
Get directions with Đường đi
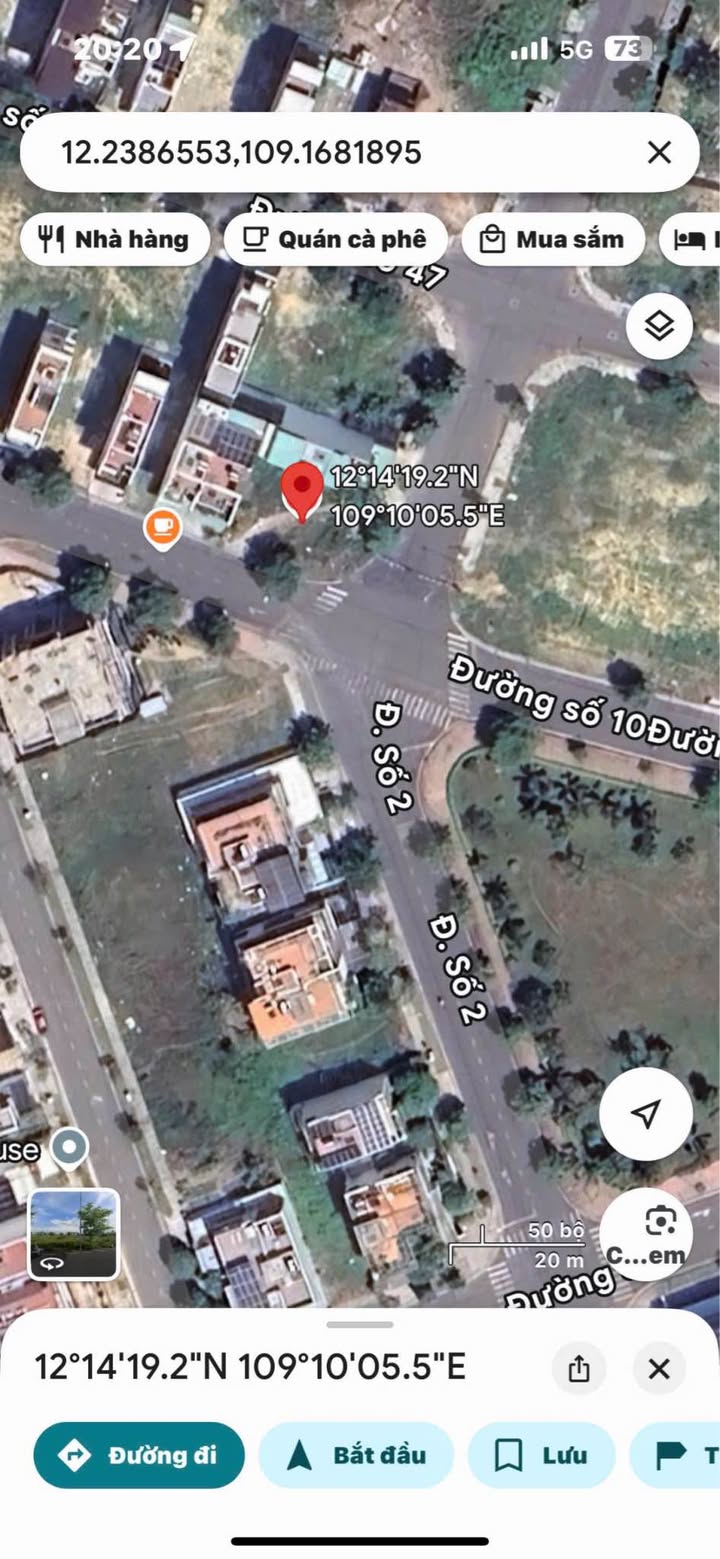[139, 1455]
